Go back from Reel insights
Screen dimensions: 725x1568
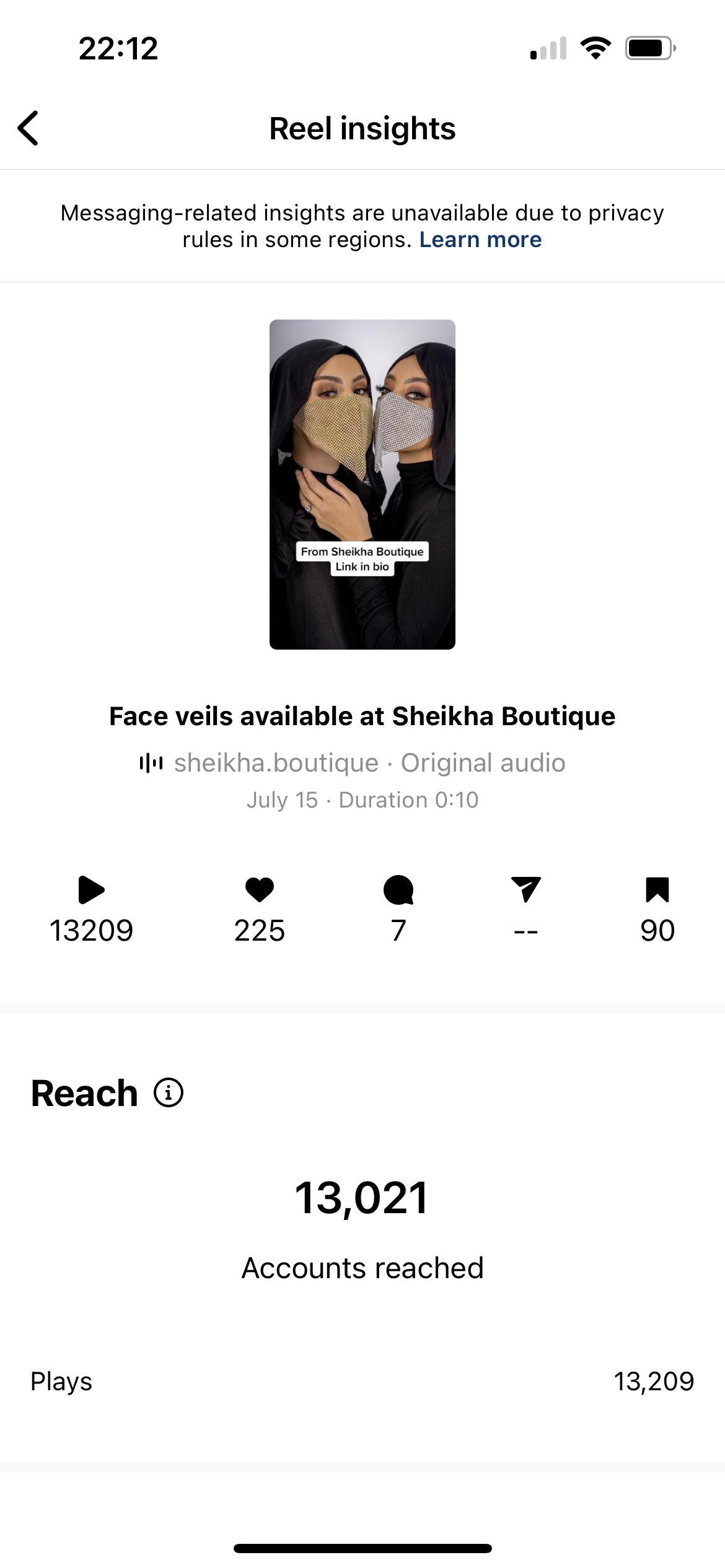tap(29, 128)
